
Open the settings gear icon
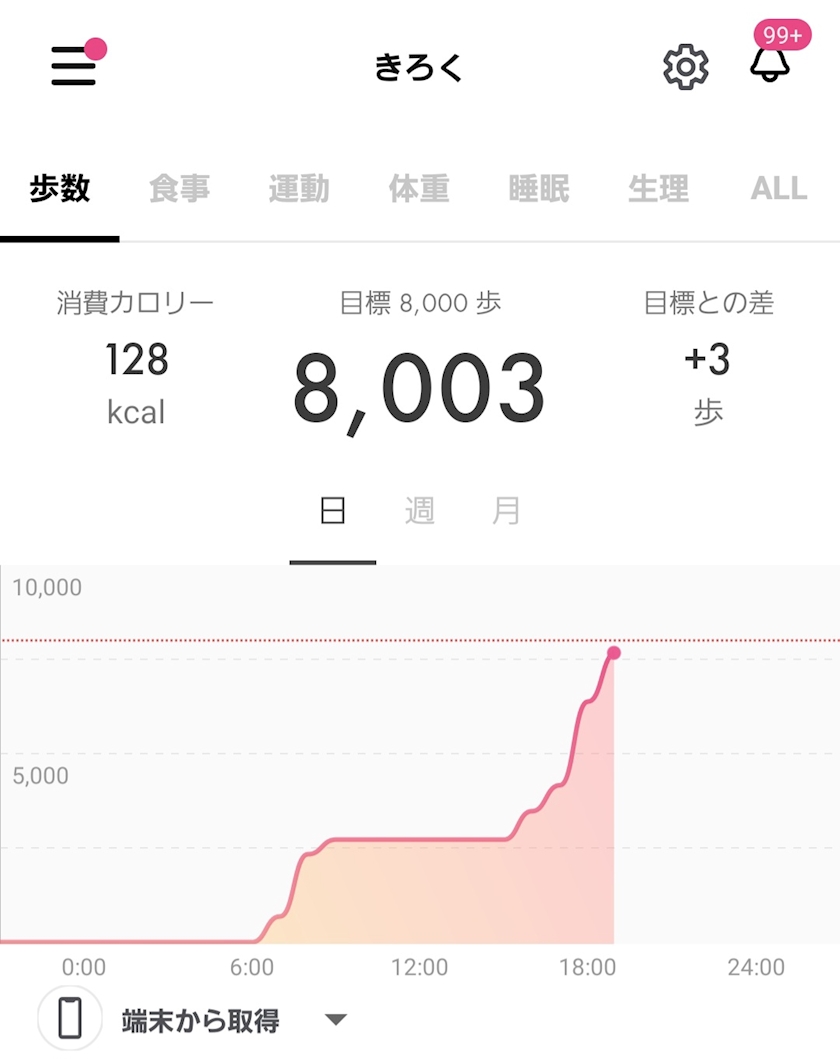(x=685, y=67)
